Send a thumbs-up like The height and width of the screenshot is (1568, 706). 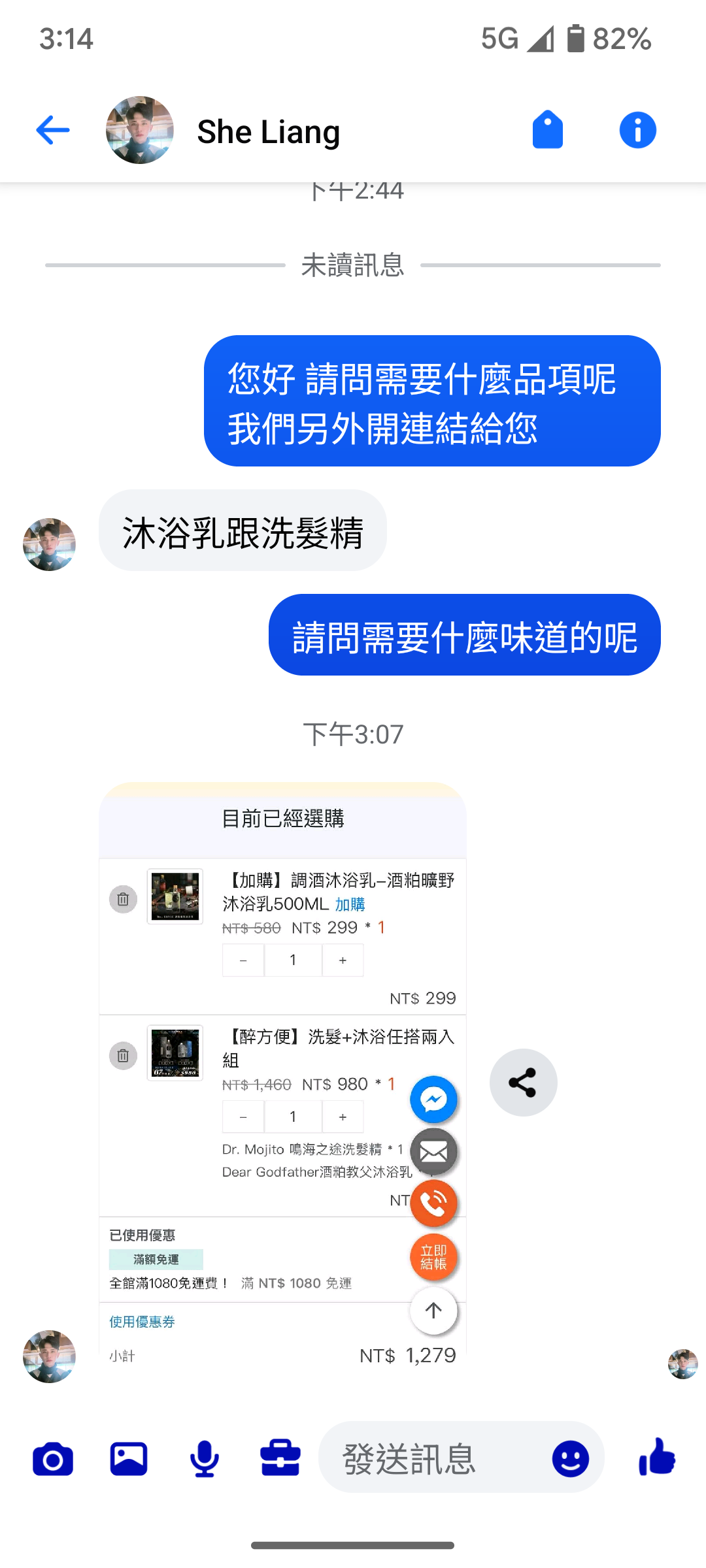[657, 1457]
